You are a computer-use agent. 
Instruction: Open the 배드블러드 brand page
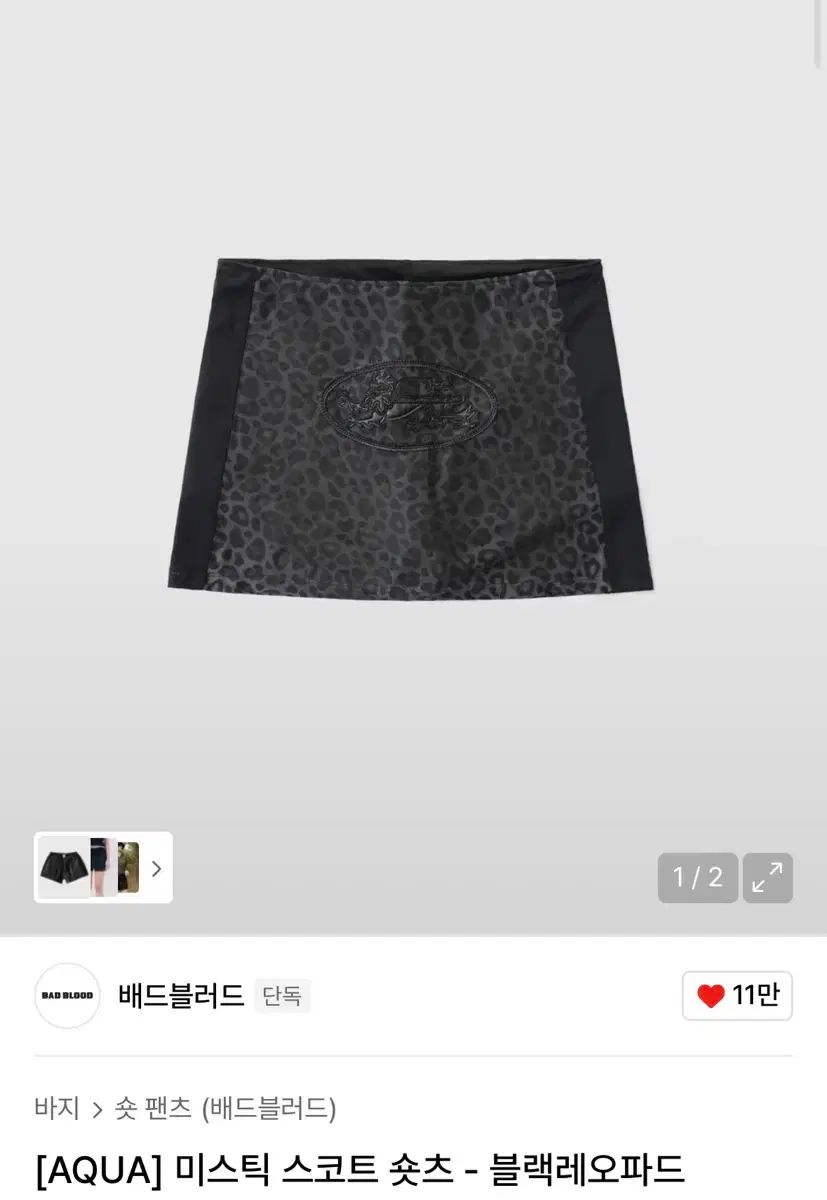pos(181,996)
